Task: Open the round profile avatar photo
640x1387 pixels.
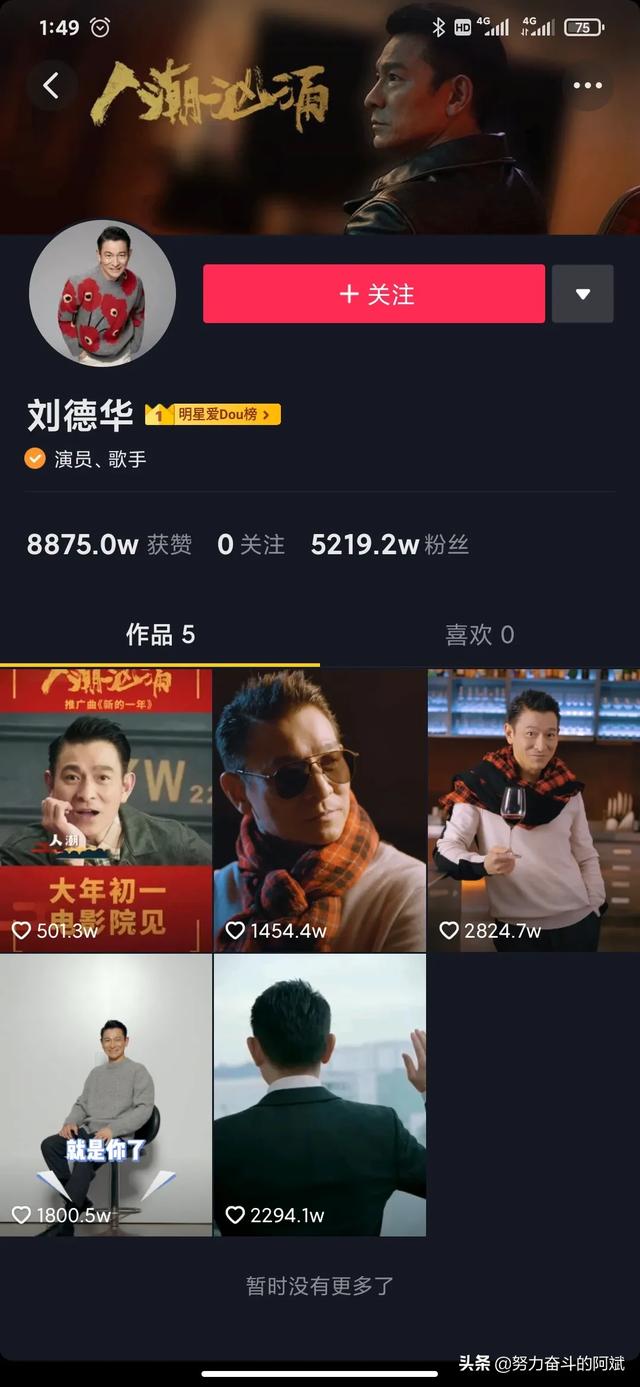Action: tap(102, 294)
